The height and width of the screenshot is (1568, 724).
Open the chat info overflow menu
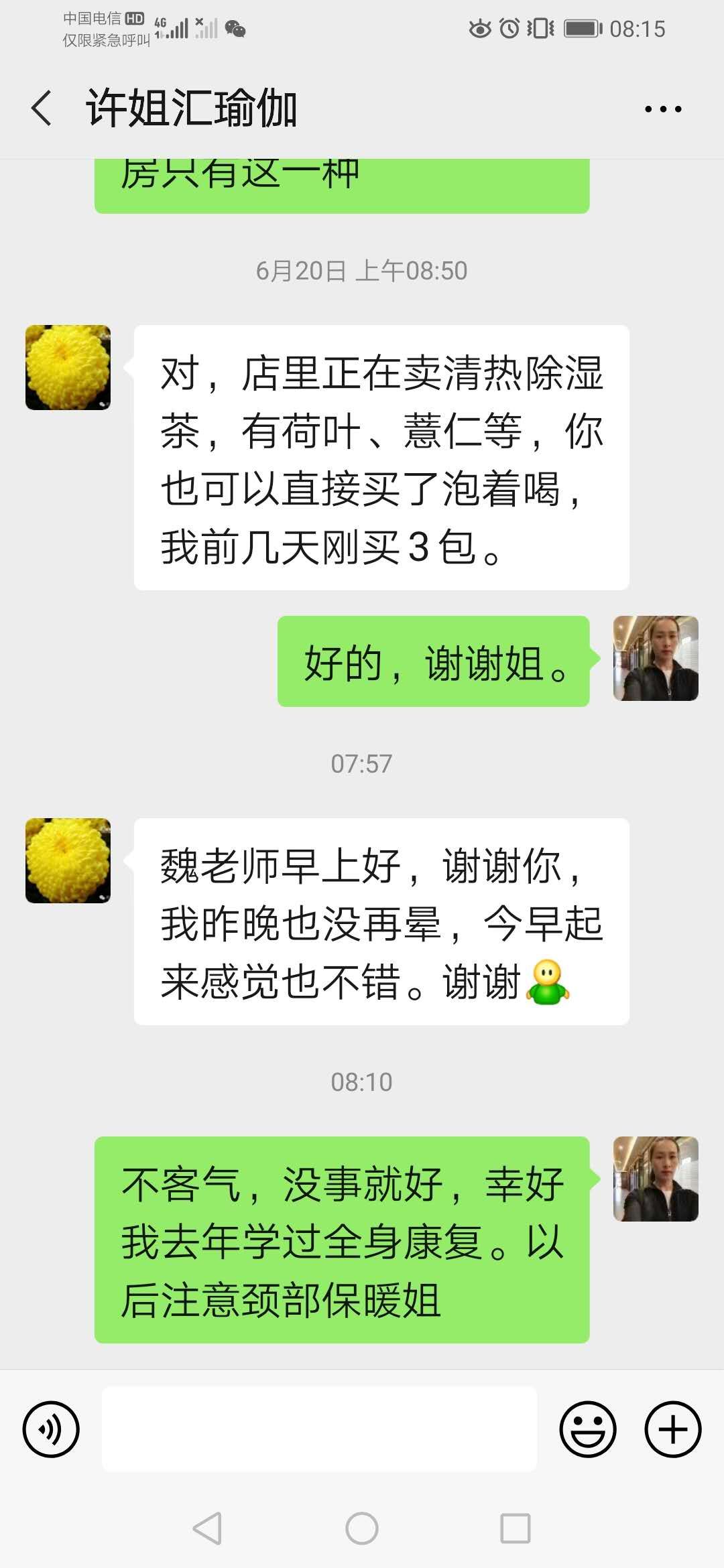[662, 109]
